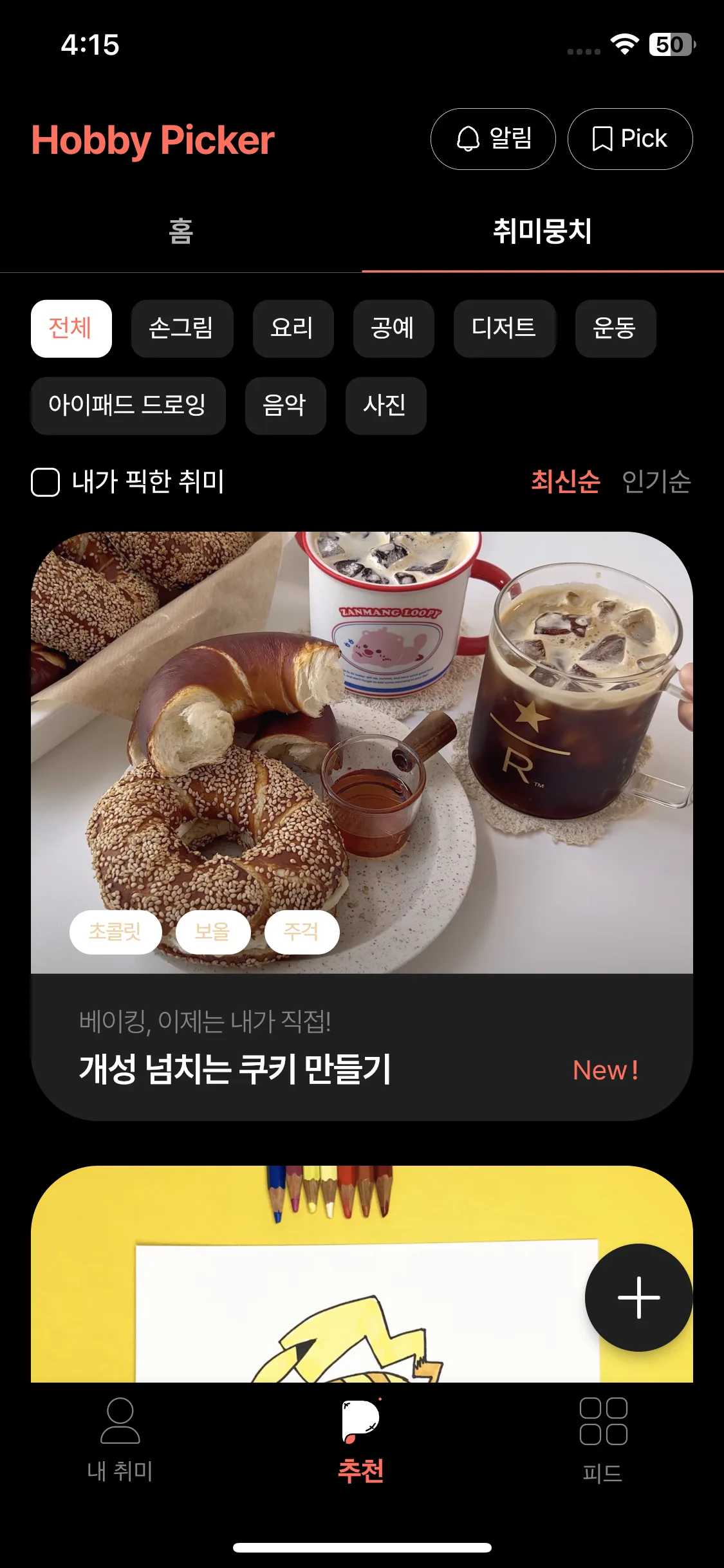
Task: Switch to the 홈 tab
Action: click(181, 230)
